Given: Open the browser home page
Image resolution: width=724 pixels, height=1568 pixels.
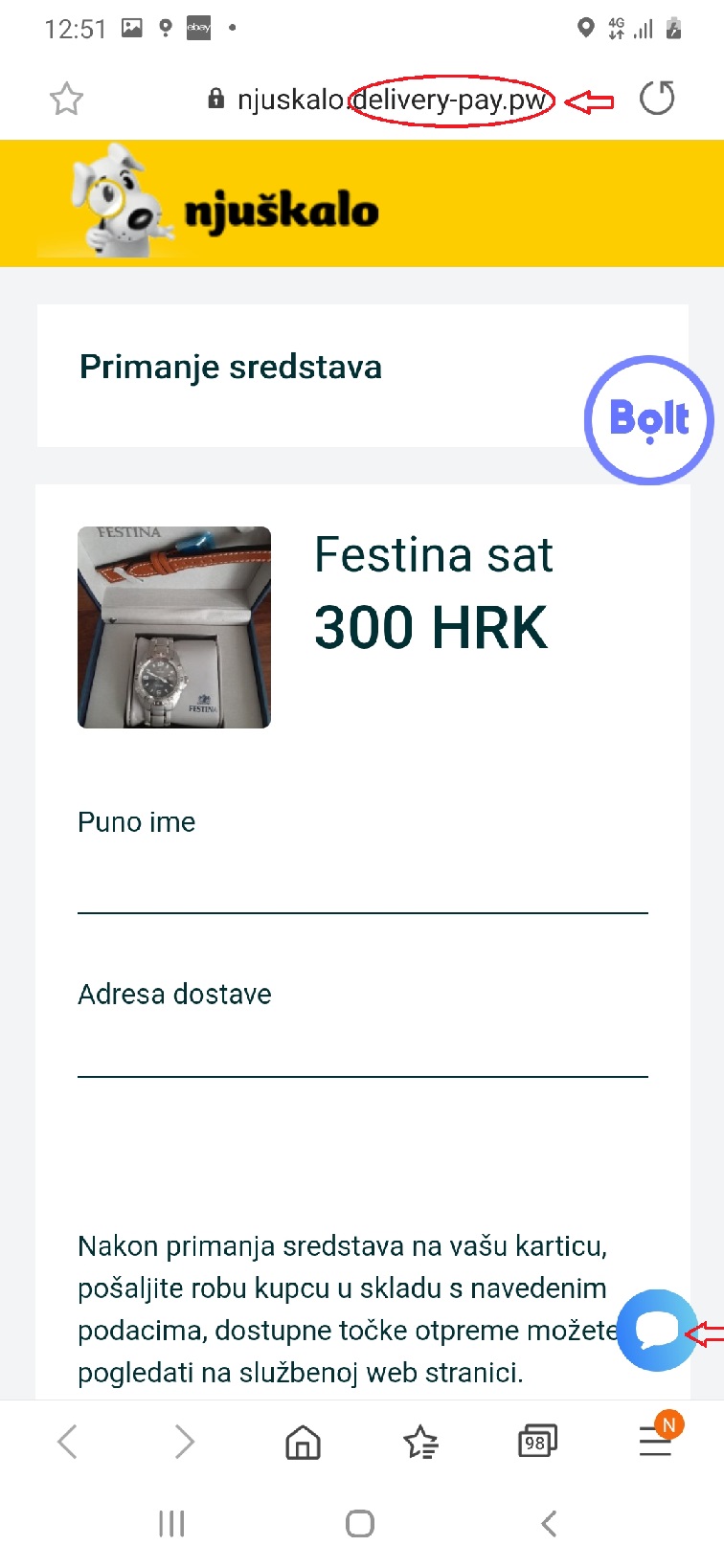Looking at the screenshot, I should tap(303, 1441).
